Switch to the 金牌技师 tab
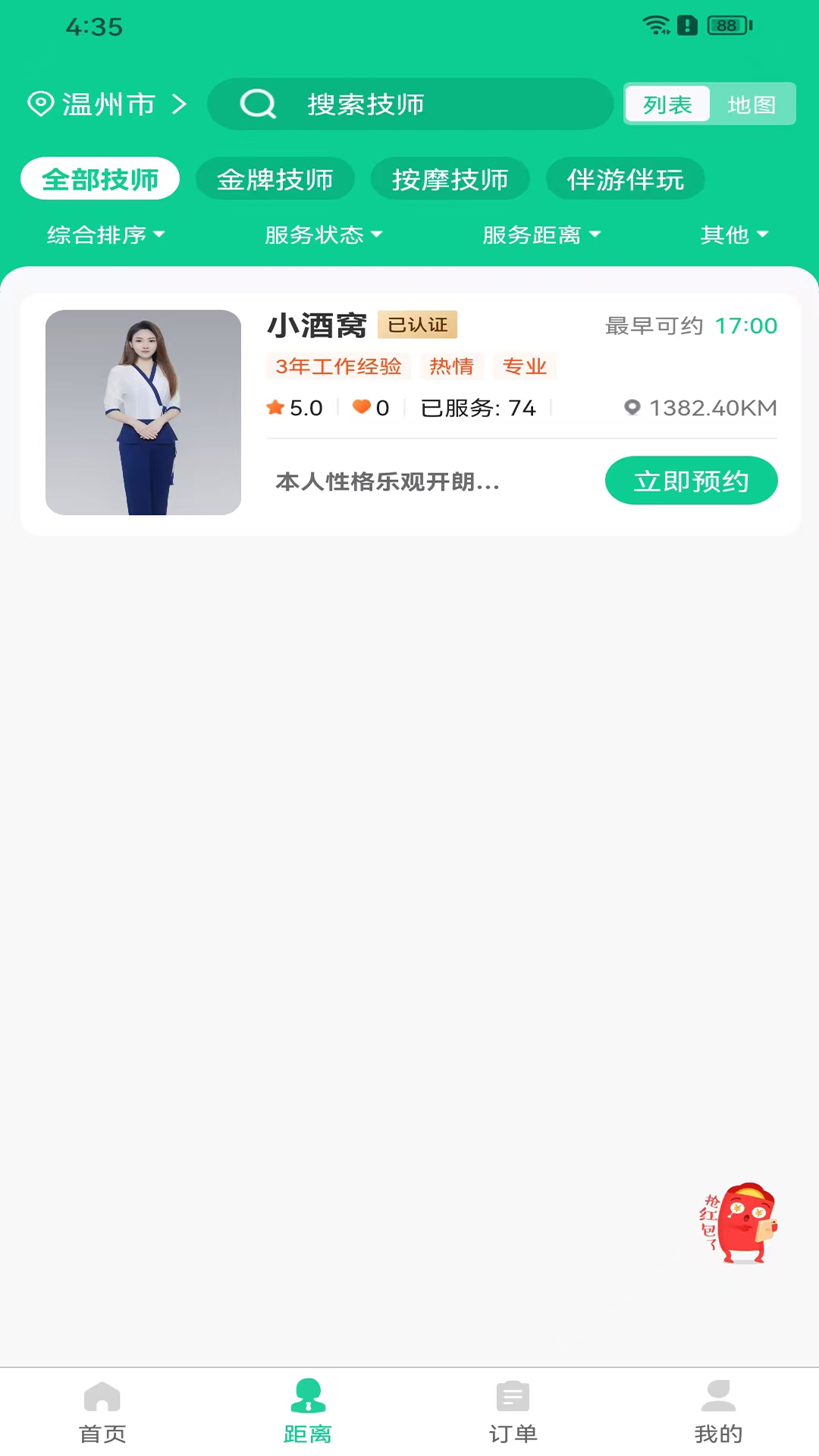Viewport: 819px width, 1456px height. click(275, 178)
